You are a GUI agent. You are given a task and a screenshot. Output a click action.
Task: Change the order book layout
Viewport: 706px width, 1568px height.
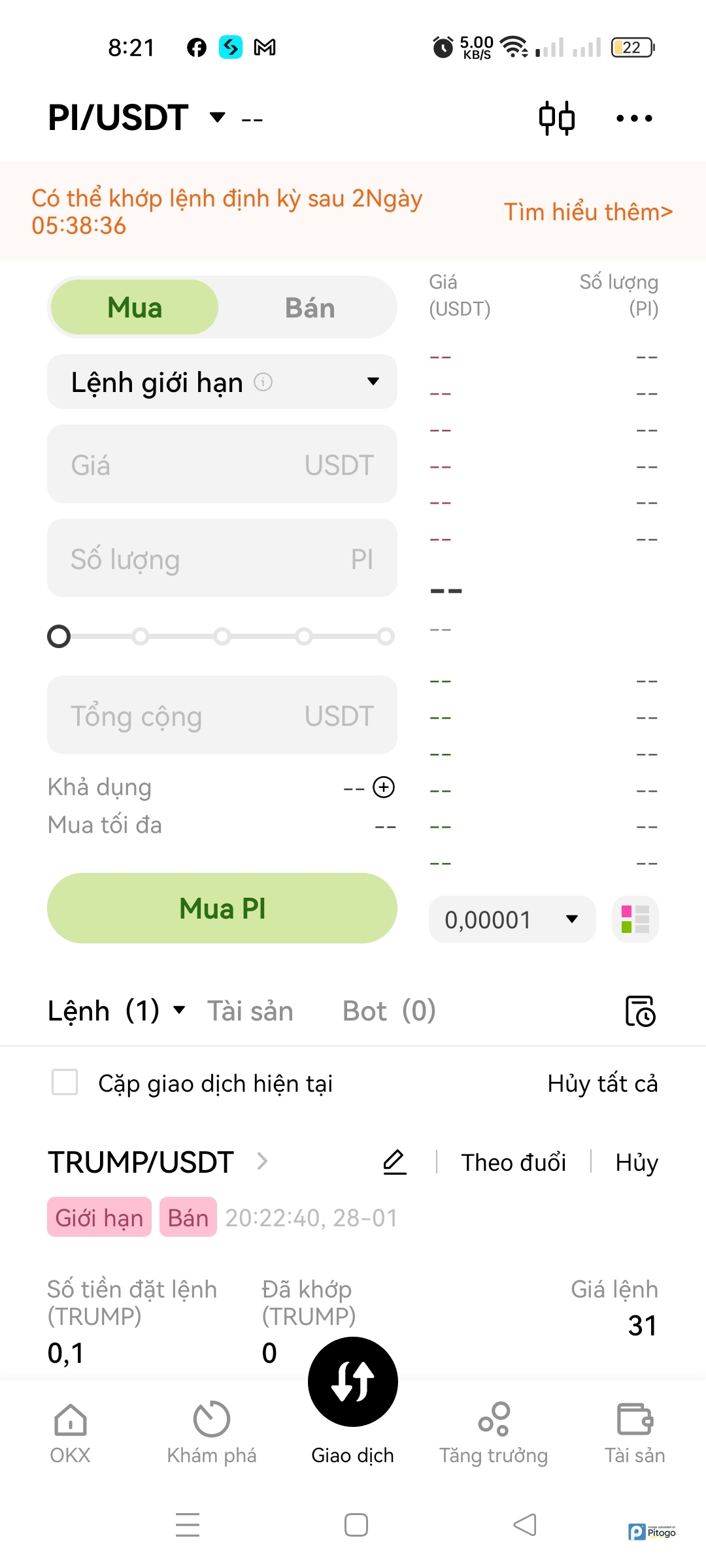click(635, 919)
